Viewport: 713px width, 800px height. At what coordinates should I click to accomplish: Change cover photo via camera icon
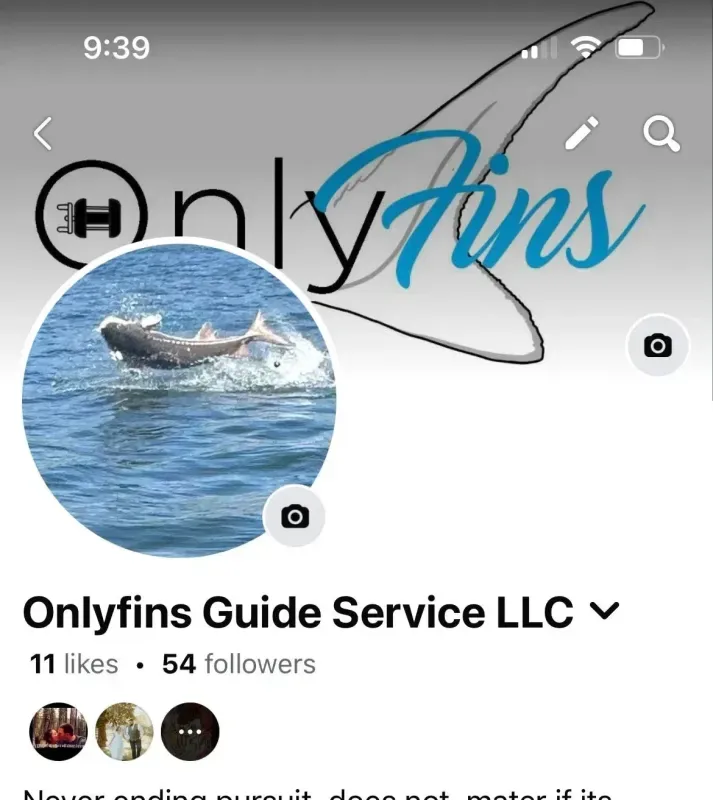(x=657, y=346)
